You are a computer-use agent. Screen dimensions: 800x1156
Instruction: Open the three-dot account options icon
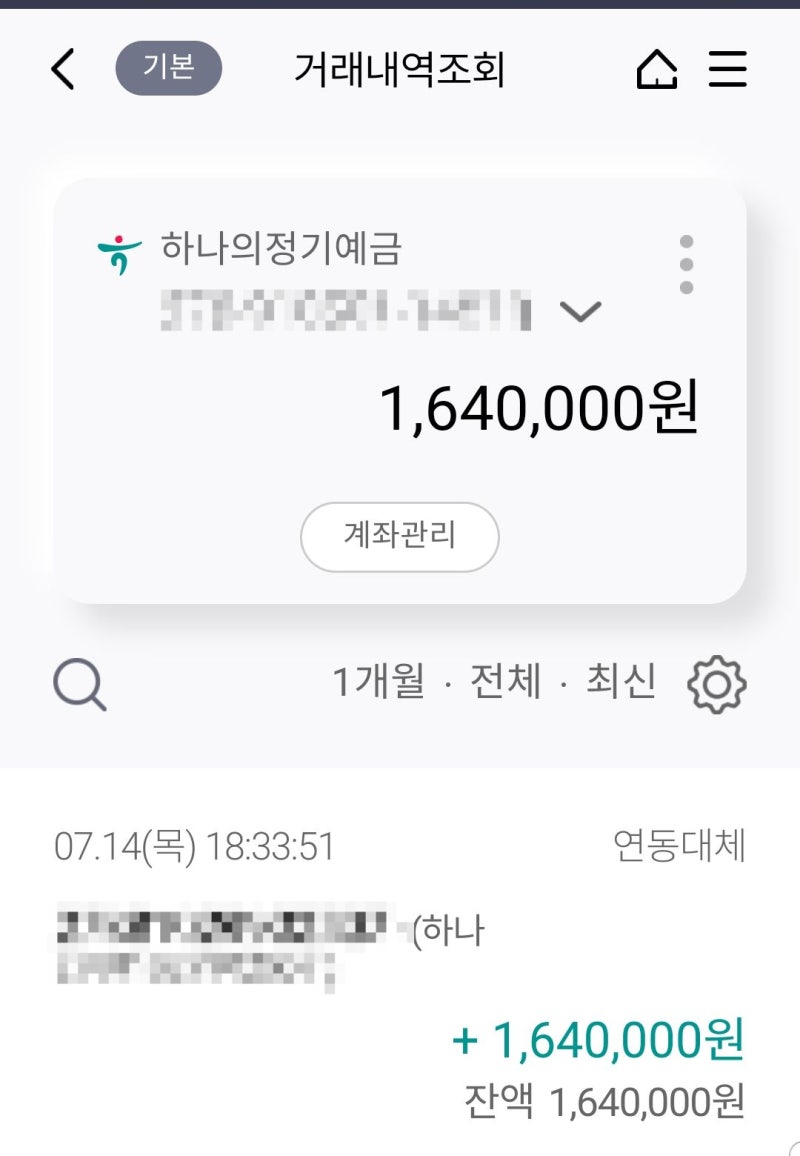[686, 265]
